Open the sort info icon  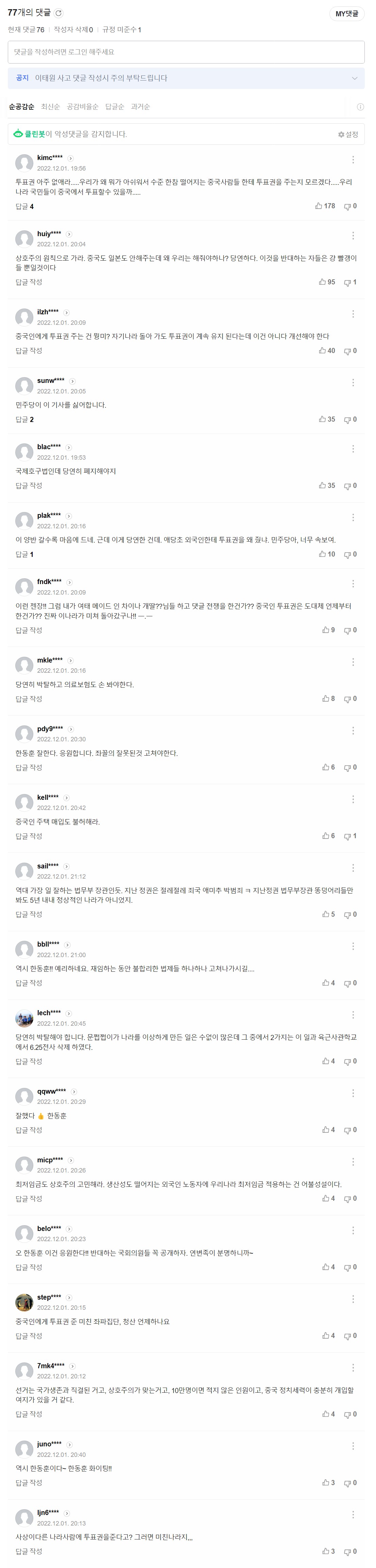360,107
